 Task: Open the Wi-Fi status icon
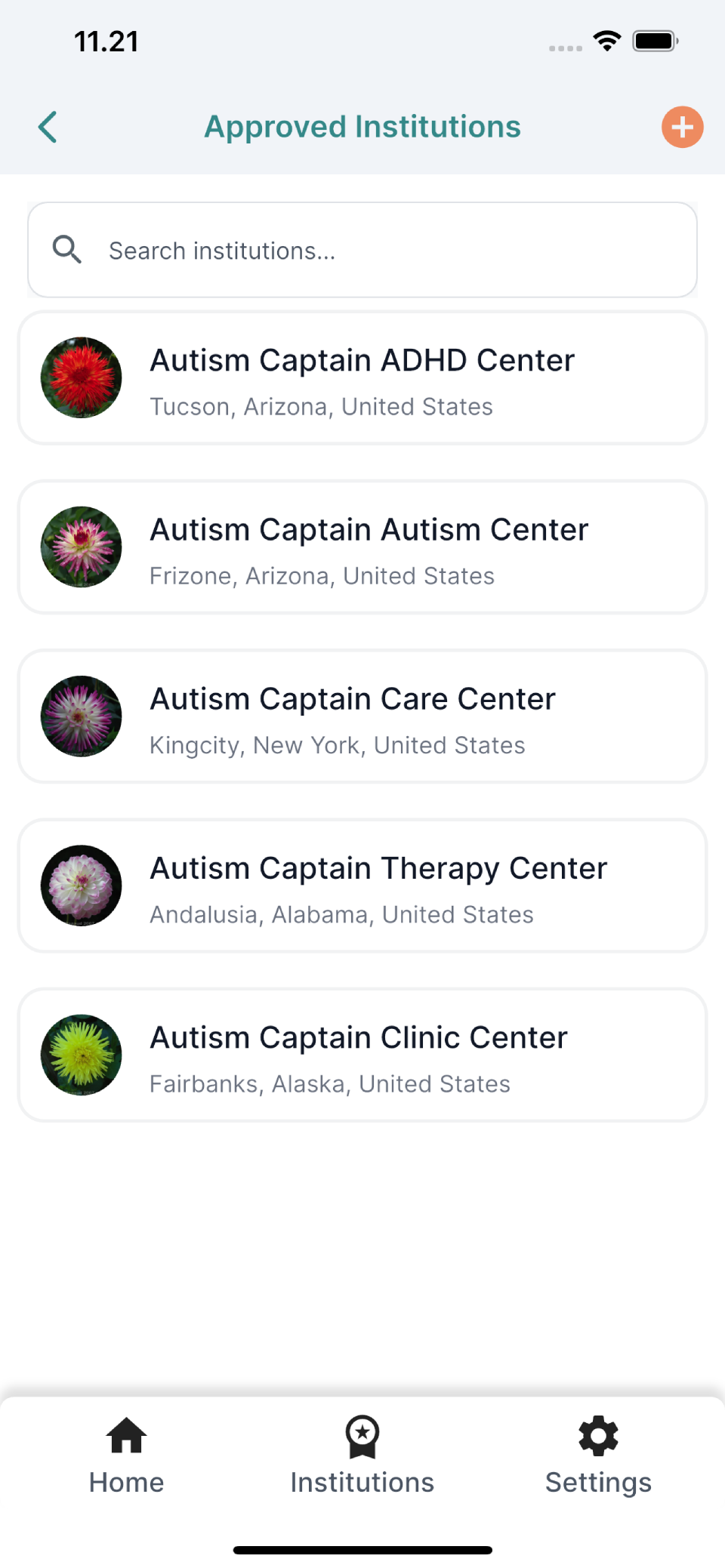pyautogui.click(x=606, y=42)
